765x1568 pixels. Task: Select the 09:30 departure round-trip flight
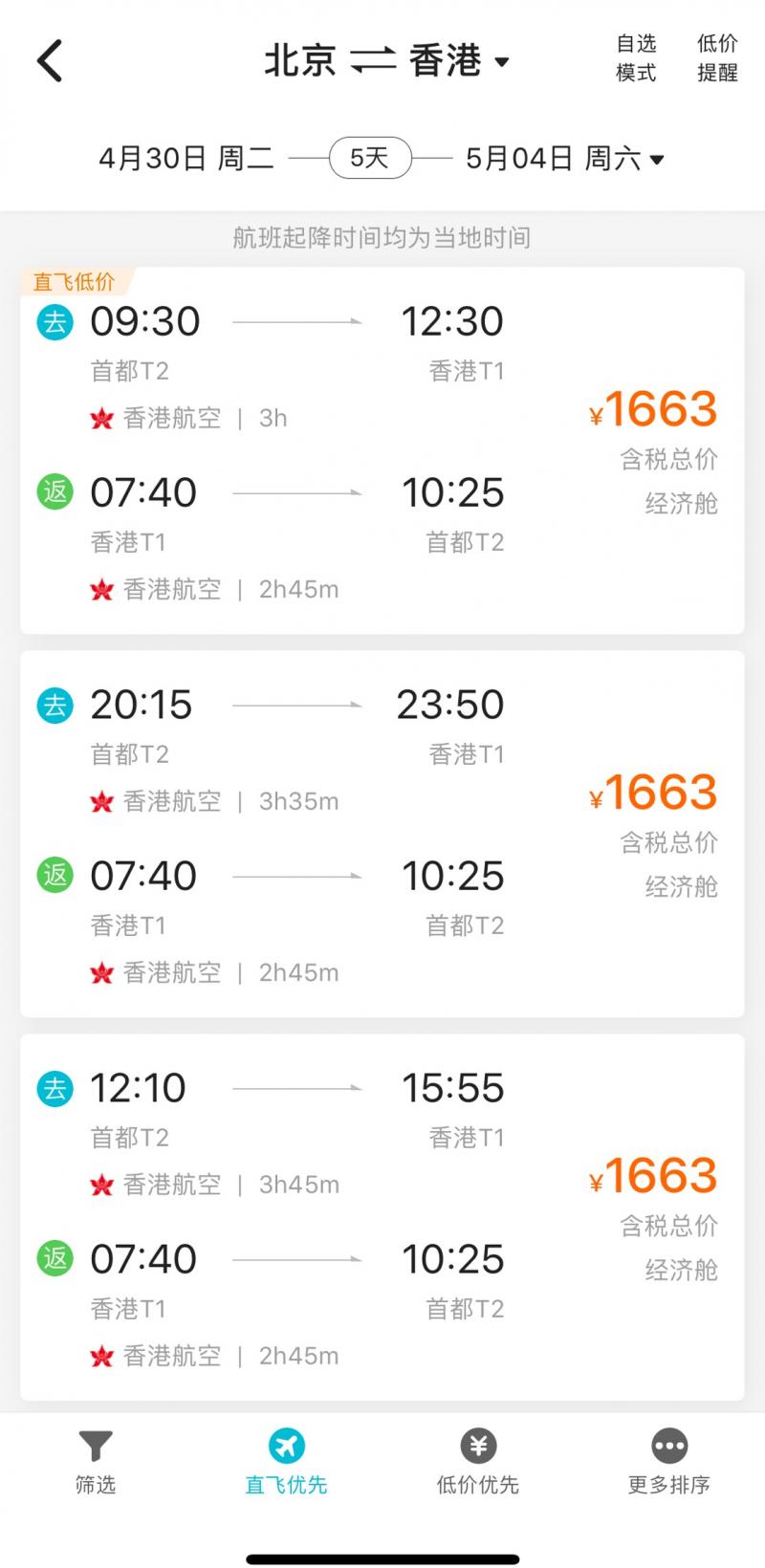(x=382, y=451)
